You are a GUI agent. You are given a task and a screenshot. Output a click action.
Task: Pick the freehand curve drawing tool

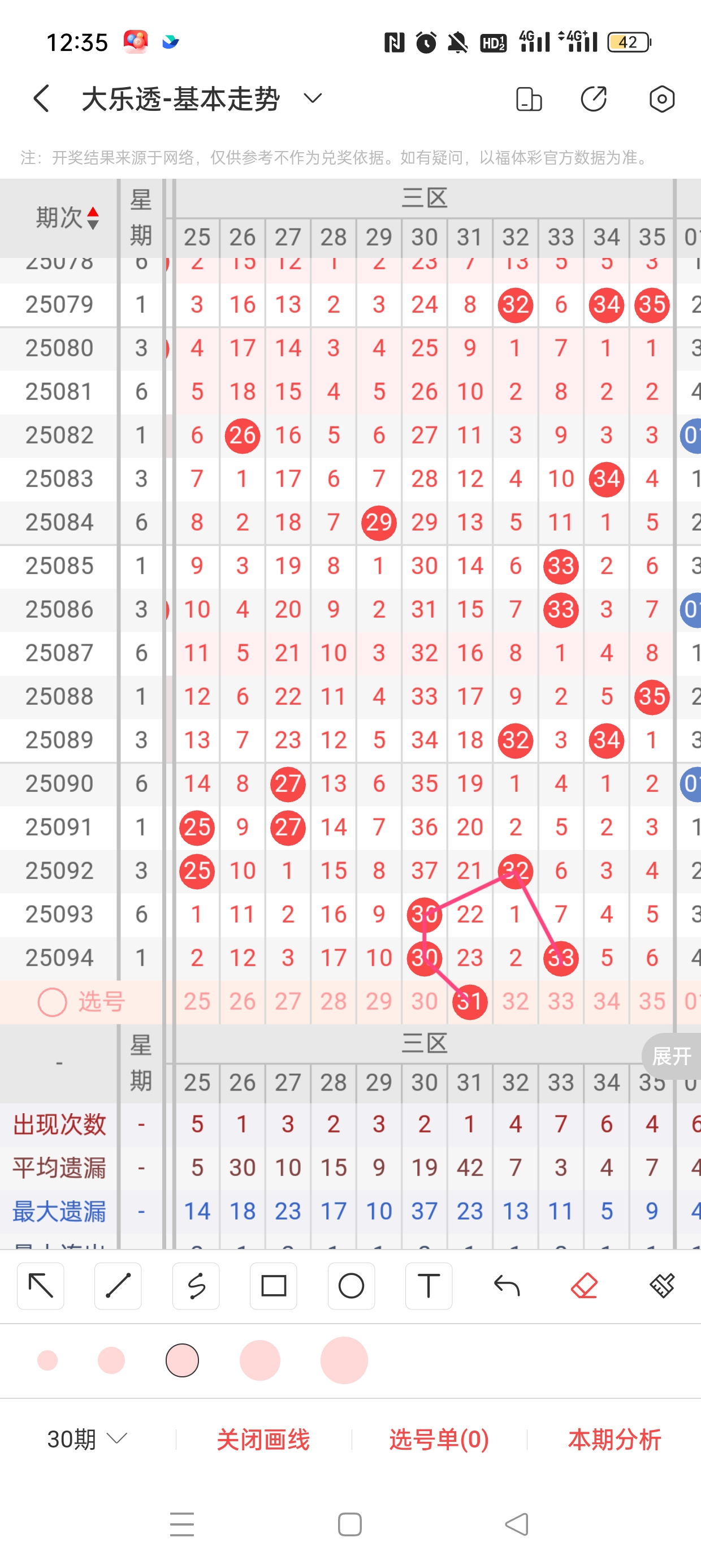196,1286
